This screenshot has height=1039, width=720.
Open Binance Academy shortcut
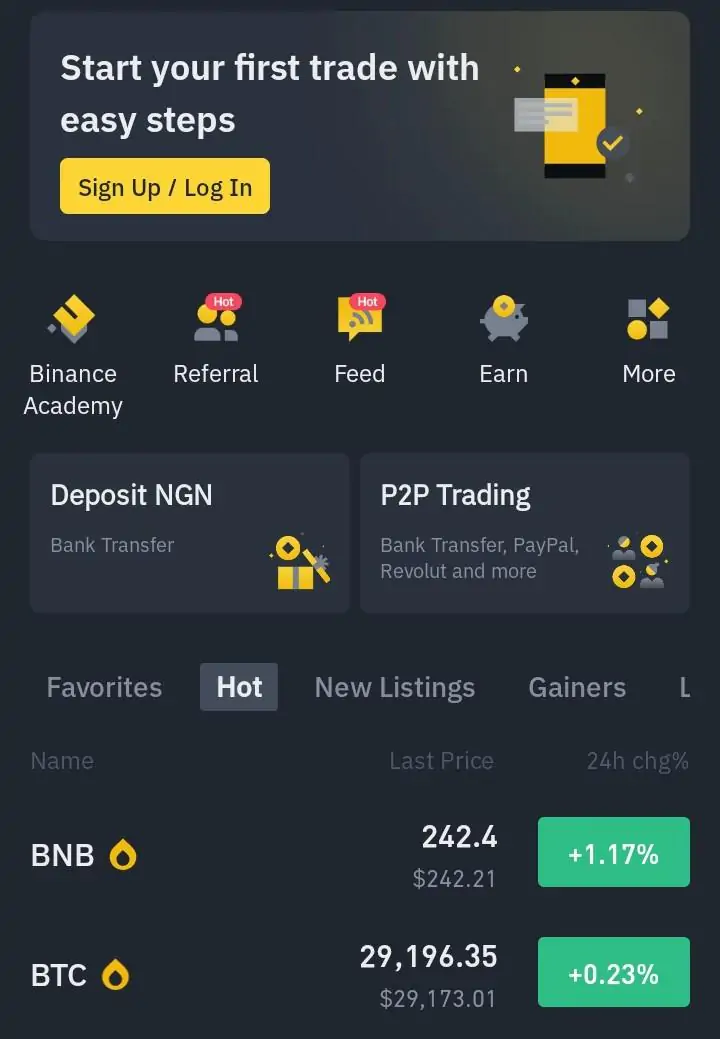(x=72, y=355)
